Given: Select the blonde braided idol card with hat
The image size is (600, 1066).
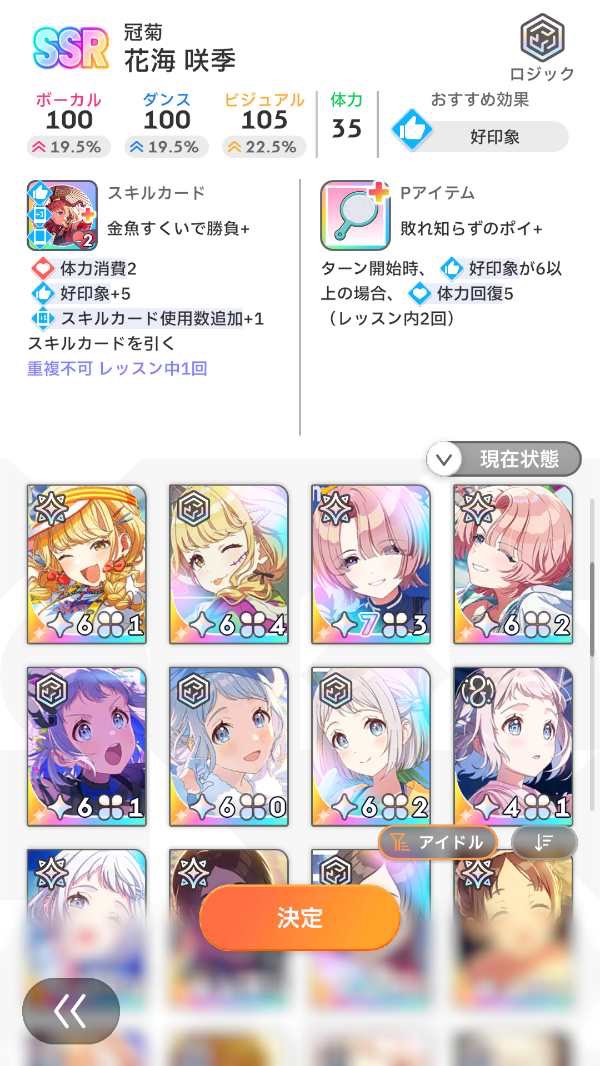Looking at the screenshot, I should 87,565.
